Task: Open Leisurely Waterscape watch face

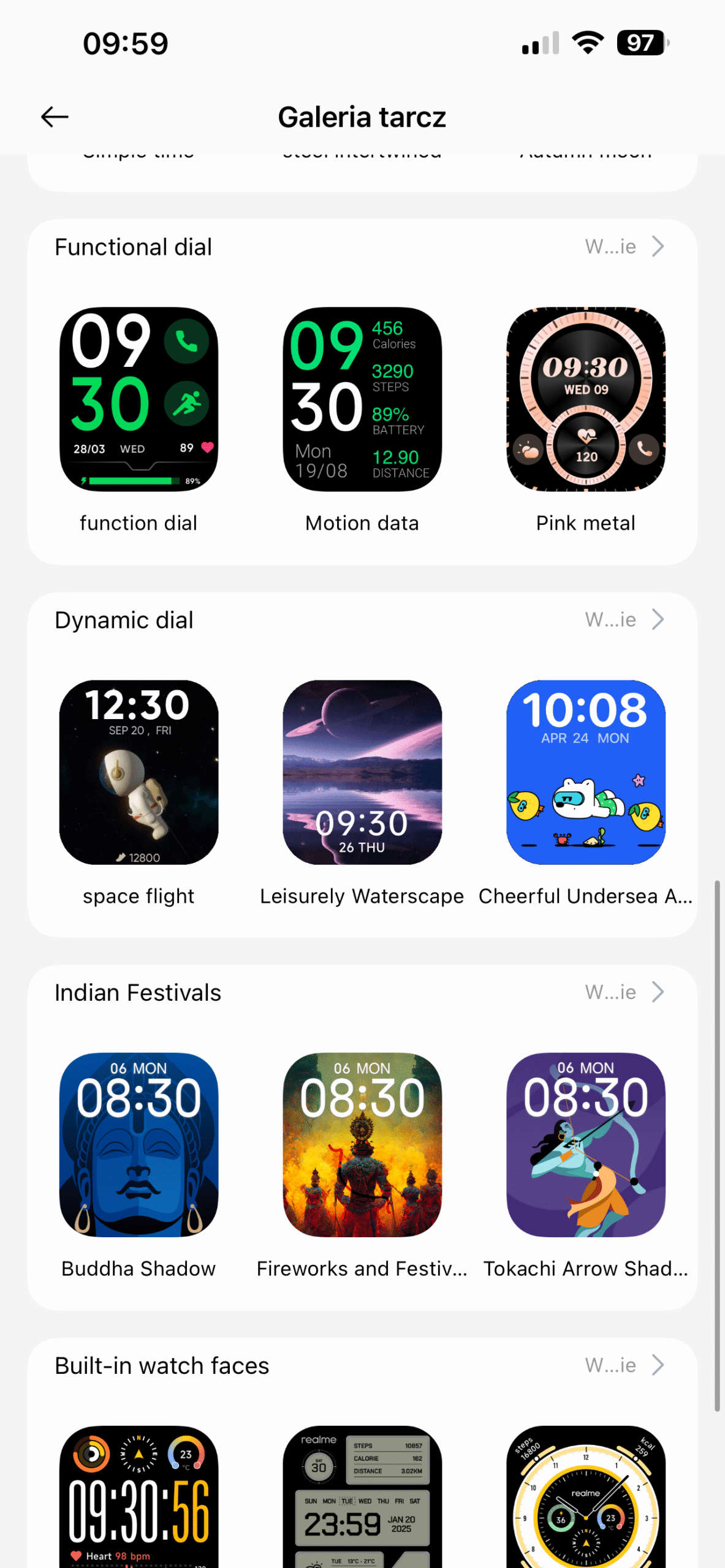Action: click(x=362, y=772)
